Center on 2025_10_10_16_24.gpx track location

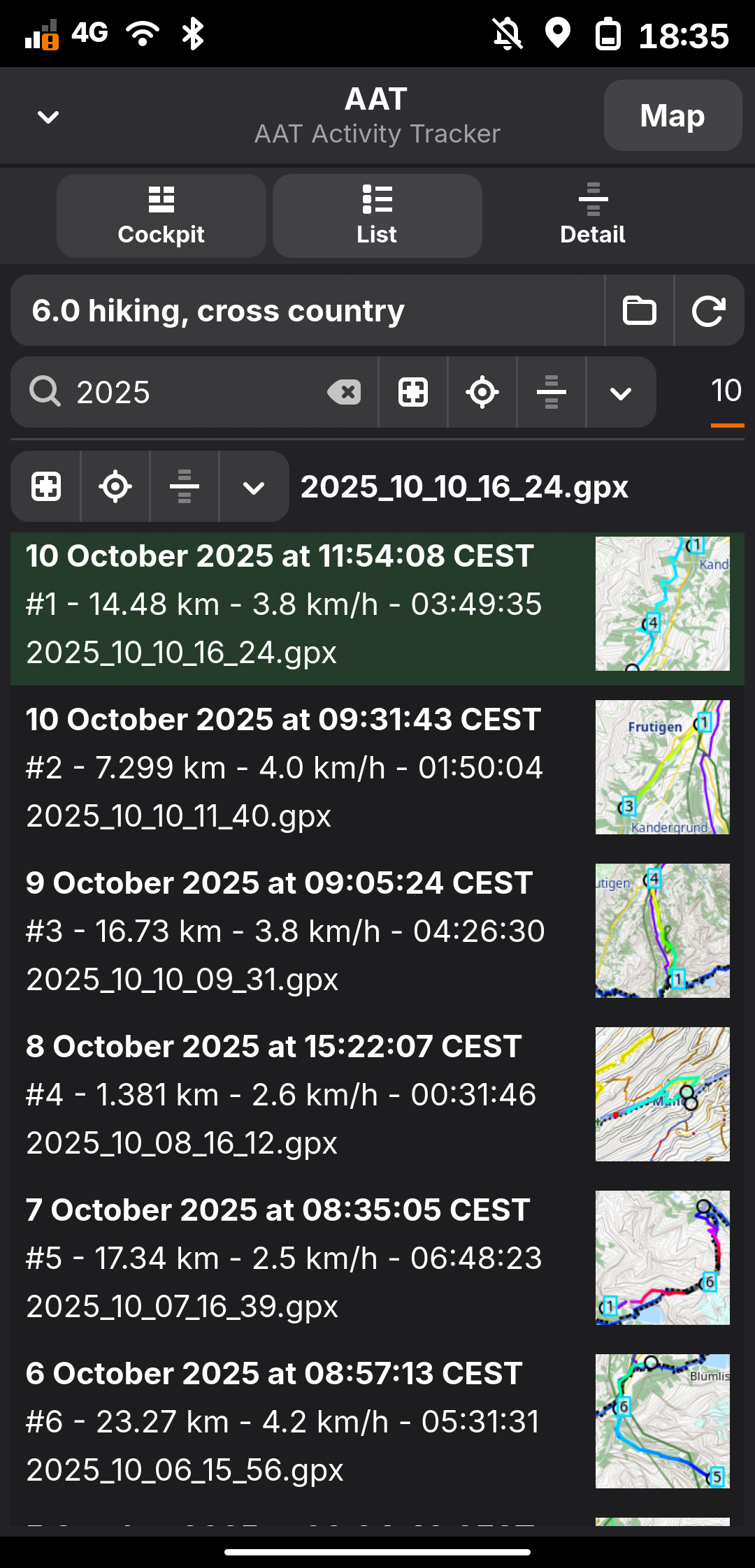[115, 486]
